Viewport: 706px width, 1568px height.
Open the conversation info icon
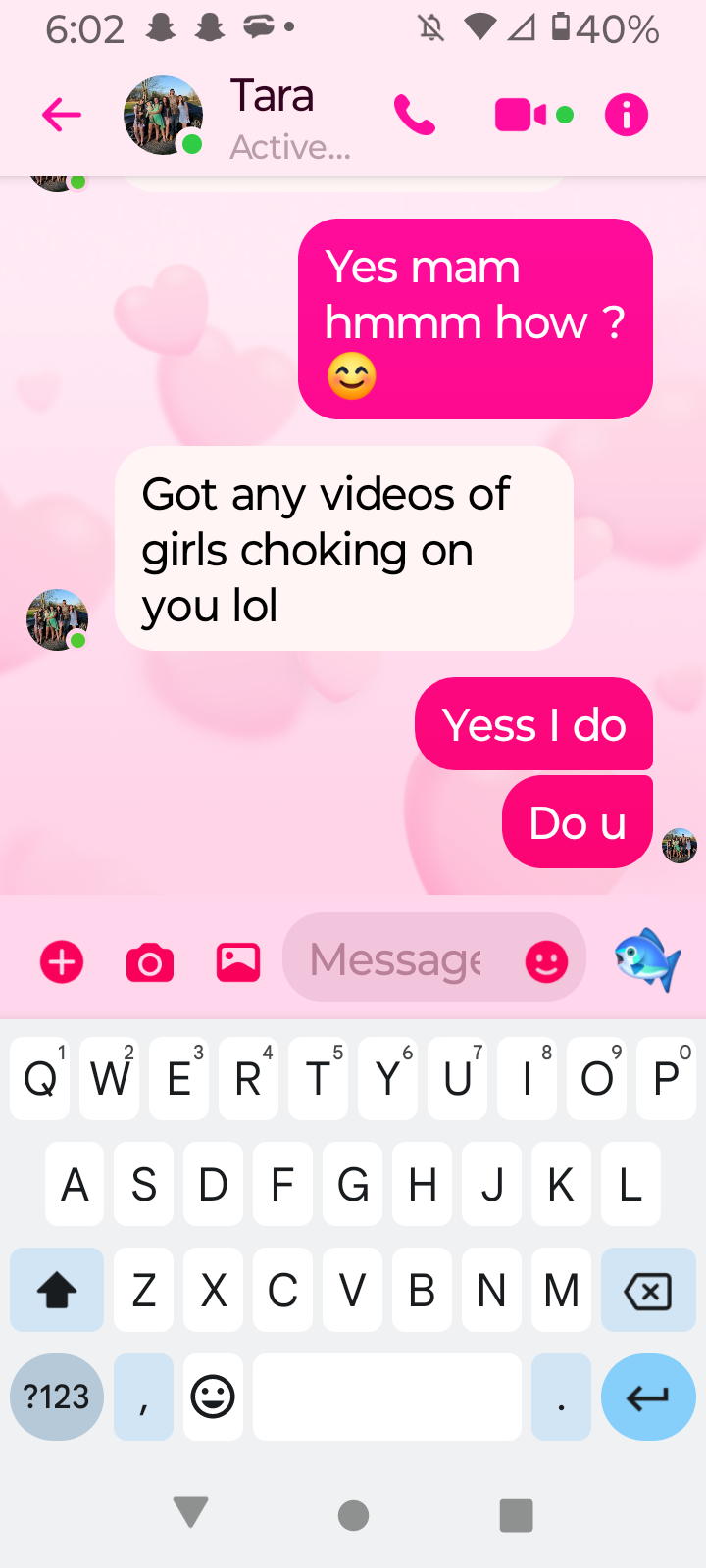pyautogui.click(x=627, y=116)
